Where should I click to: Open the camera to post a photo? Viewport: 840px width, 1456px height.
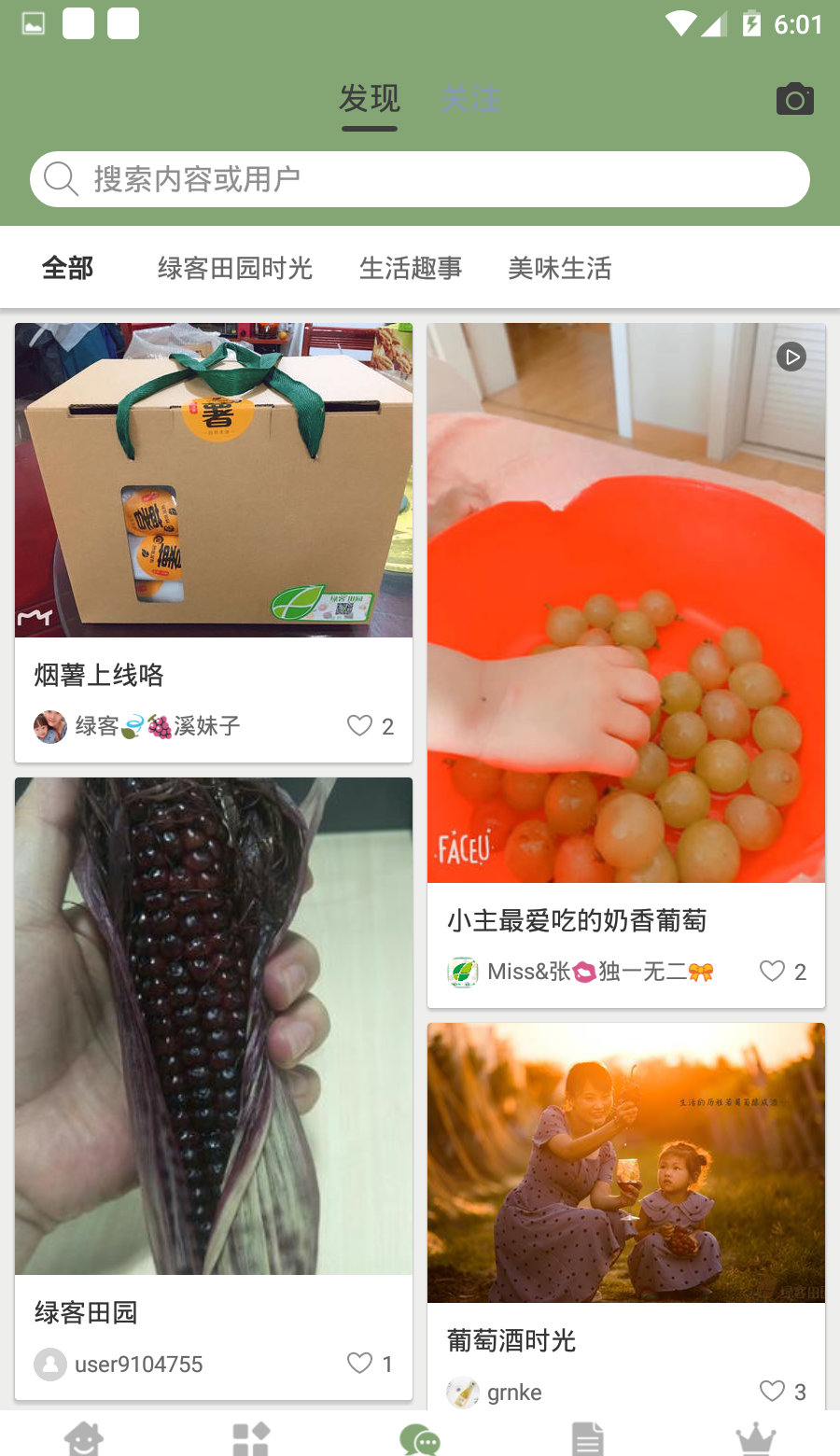[x=794, y=99]
